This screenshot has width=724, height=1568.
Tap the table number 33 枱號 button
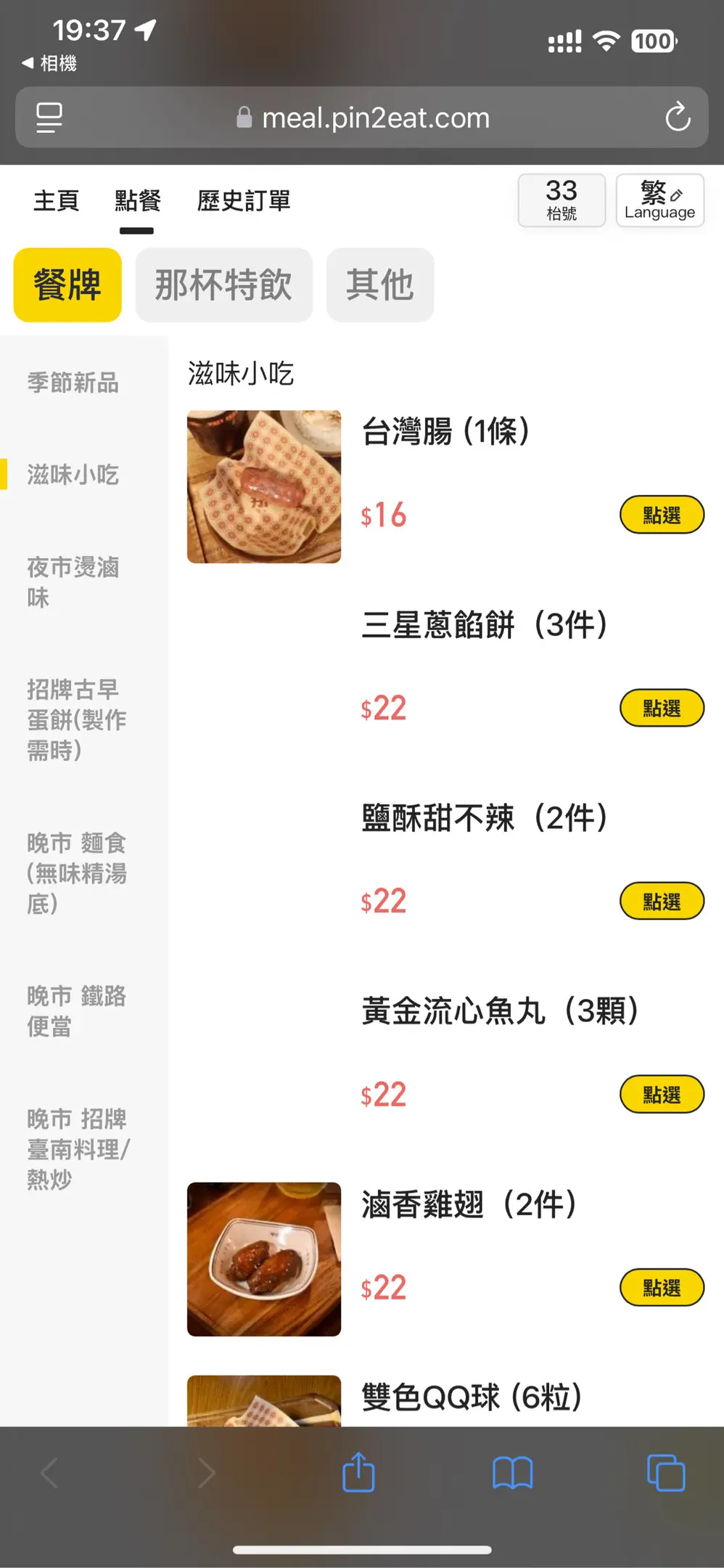click(561, 200)
